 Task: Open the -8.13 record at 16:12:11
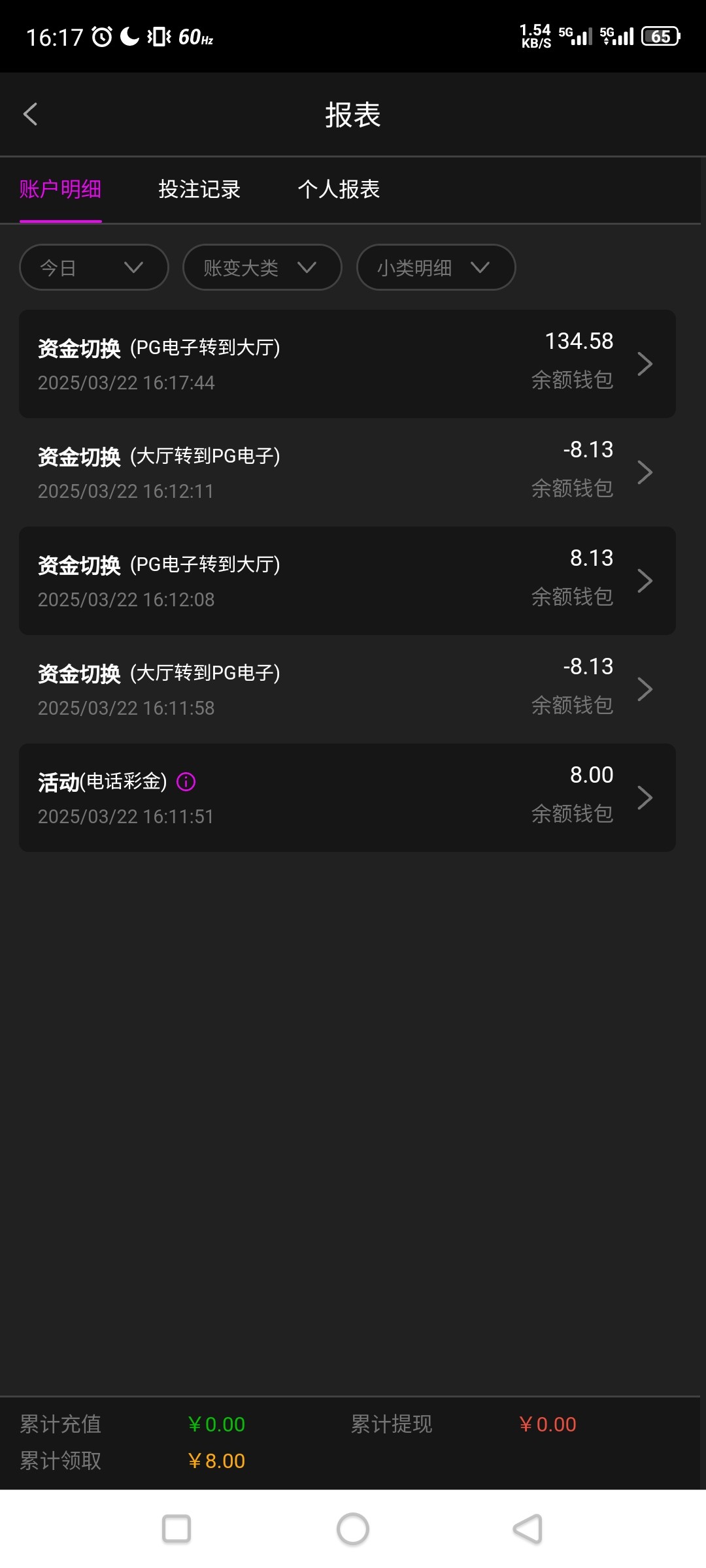(x=347, y=472)
